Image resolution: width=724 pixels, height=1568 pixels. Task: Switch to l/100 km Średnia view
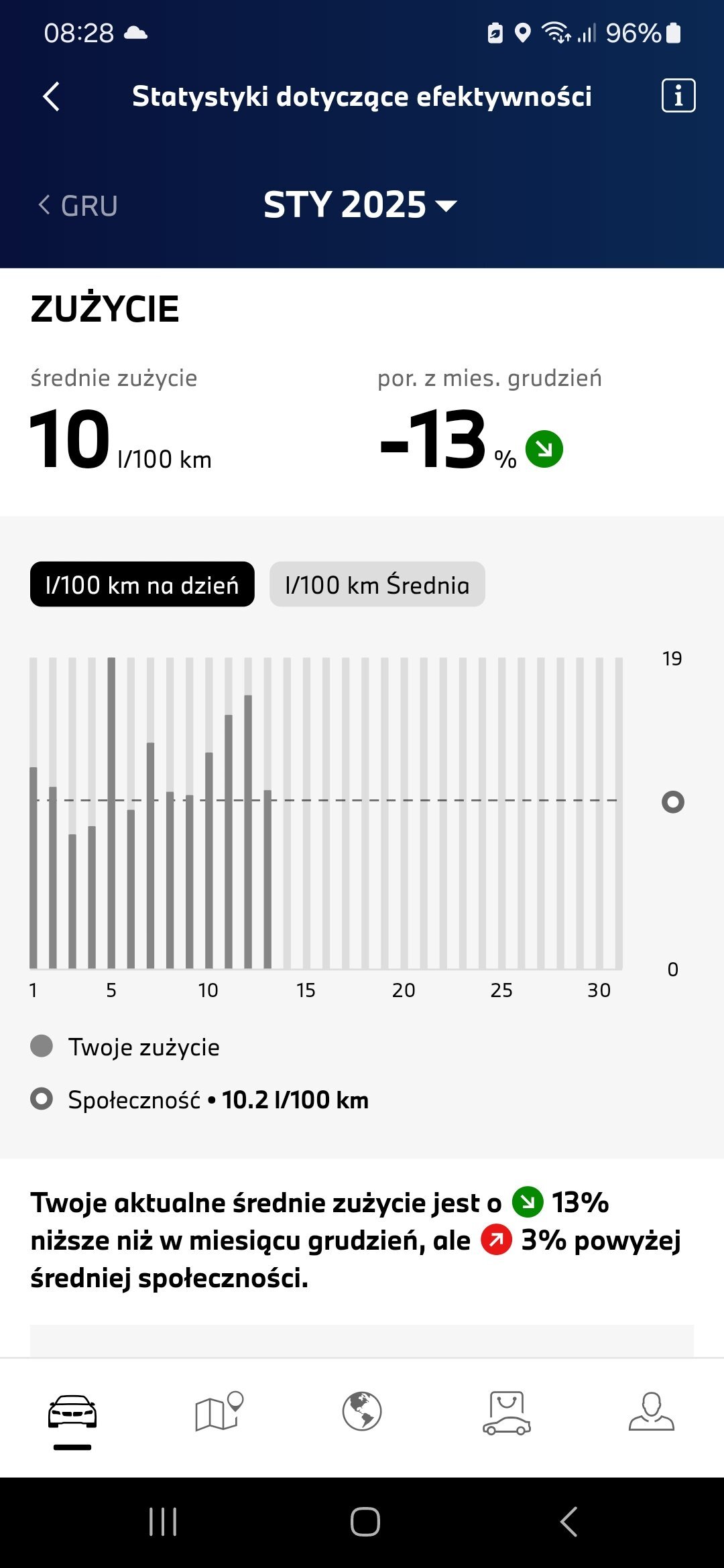click(377, 584)
